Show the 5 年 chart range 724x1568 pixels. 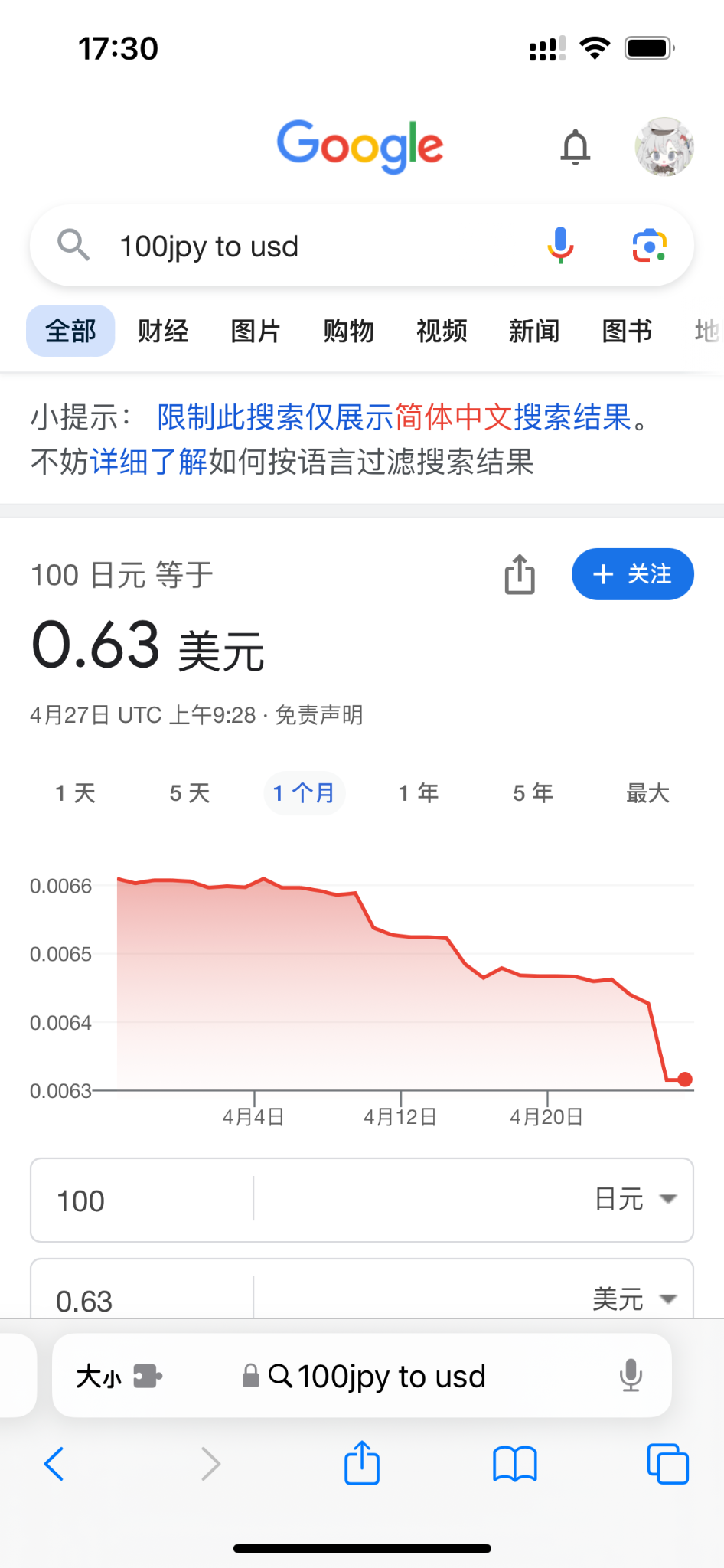[x=533, y=793]
